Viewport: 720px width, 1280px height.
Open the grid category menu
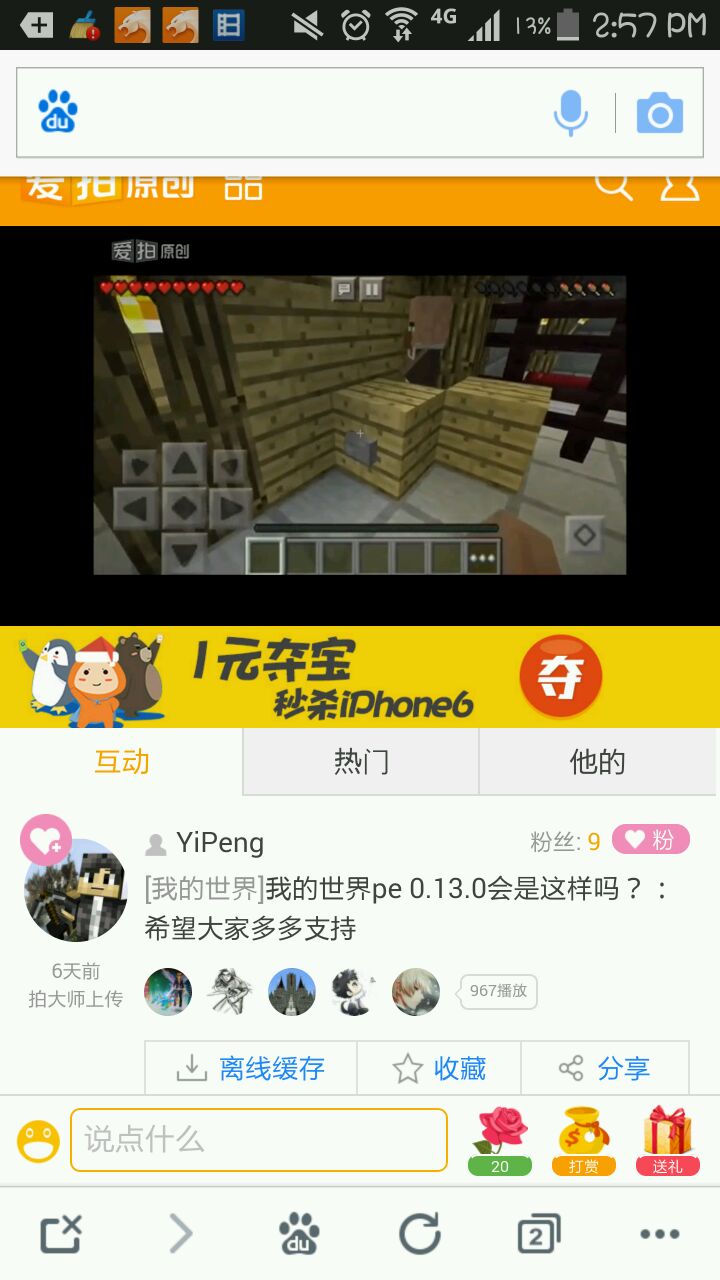point(243,186)
